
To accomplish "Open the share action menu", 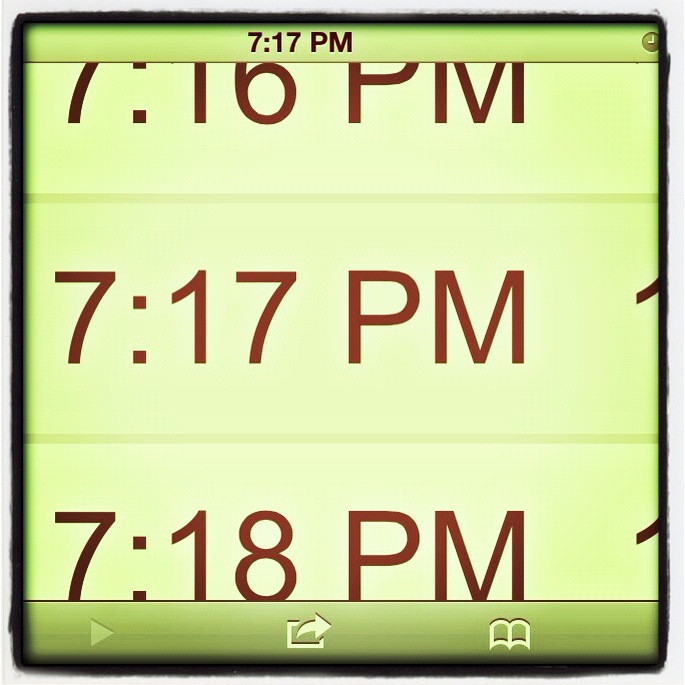I will [x=307, y=633].
